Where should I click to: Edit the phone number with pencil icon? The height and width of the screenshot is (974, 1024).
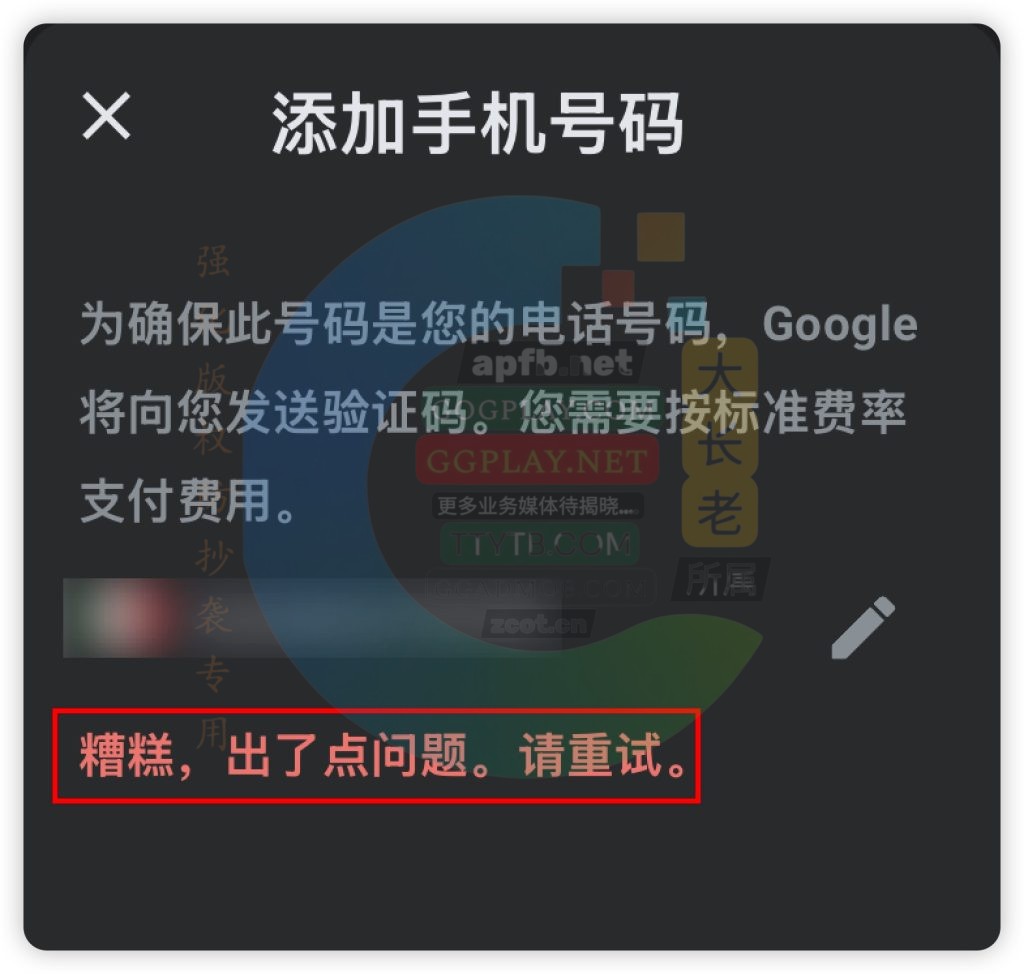pyautogui.click(x=863, y=627)
